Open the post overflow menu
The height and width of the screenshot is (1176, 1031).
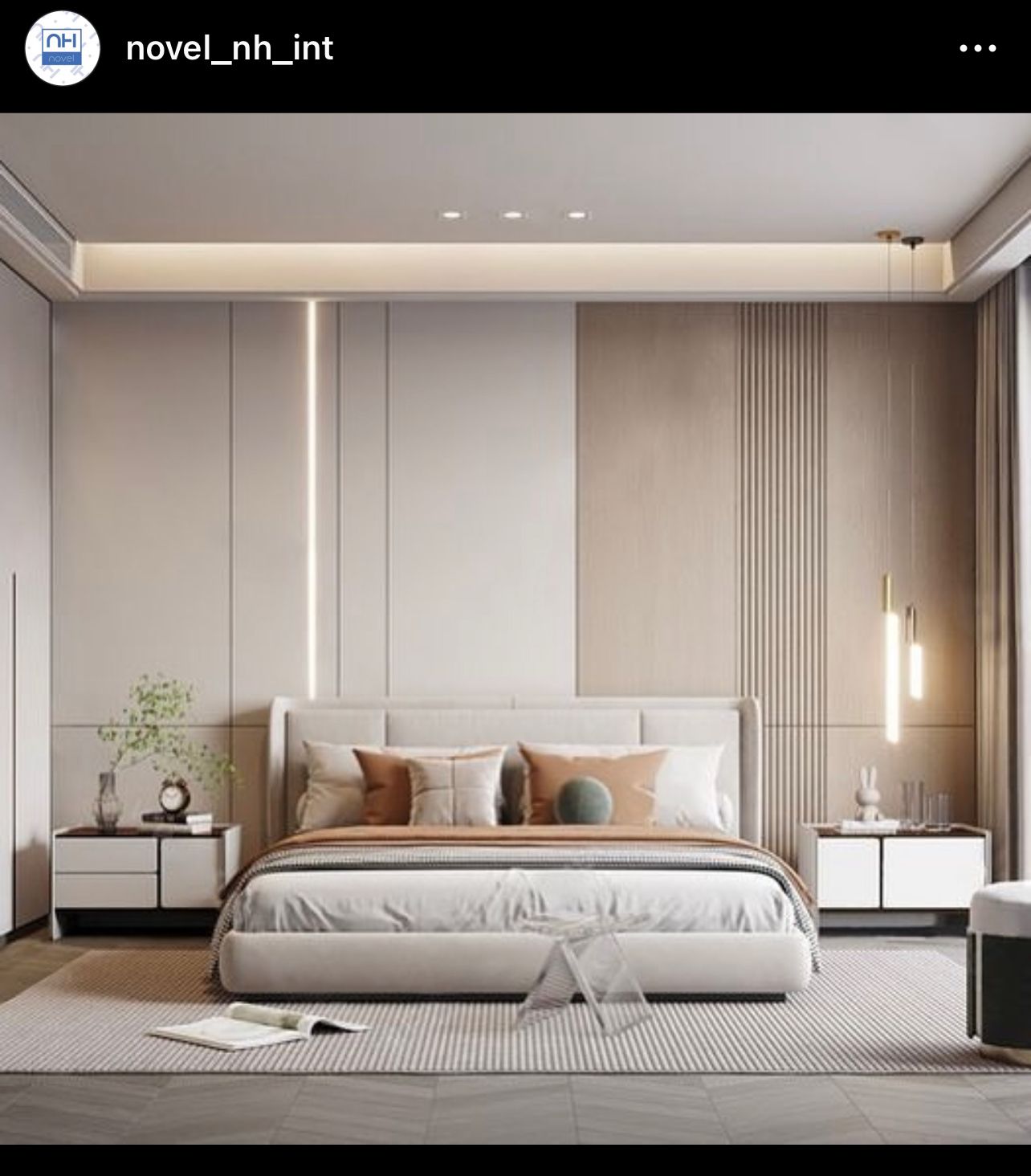977,49
